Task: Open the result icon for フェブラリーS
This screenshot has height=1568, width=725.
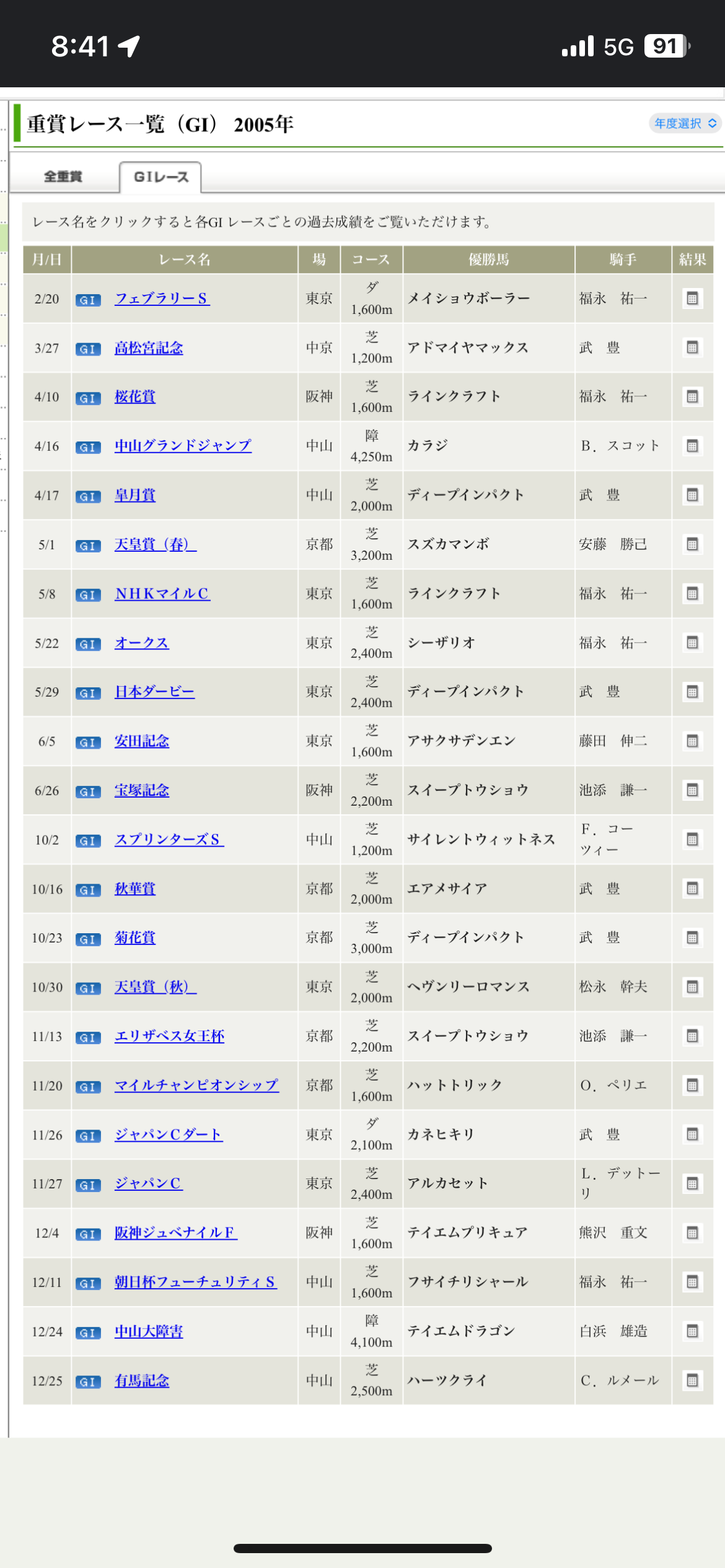Action: [692, 298]
